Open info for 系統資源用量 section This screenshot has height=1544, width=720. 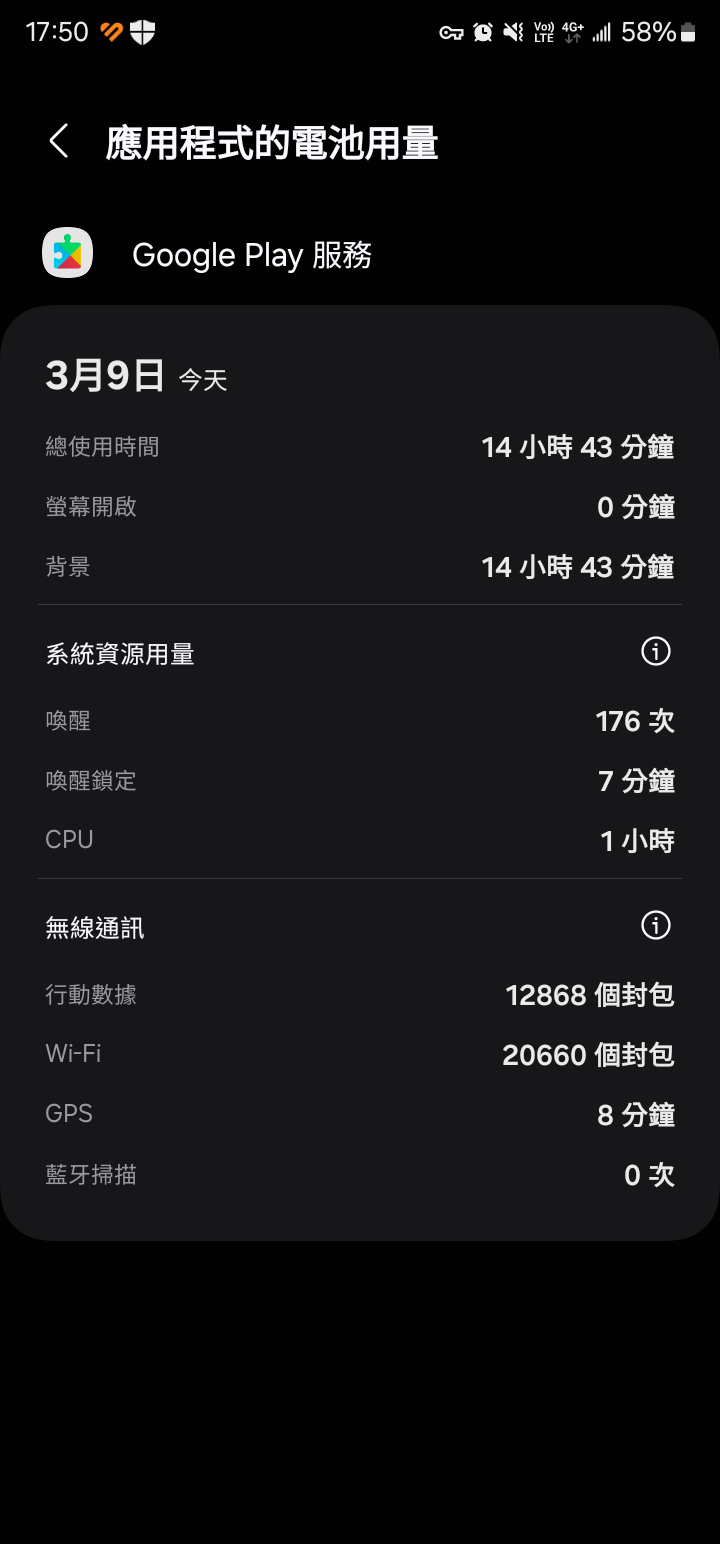[x=655, y=652]
